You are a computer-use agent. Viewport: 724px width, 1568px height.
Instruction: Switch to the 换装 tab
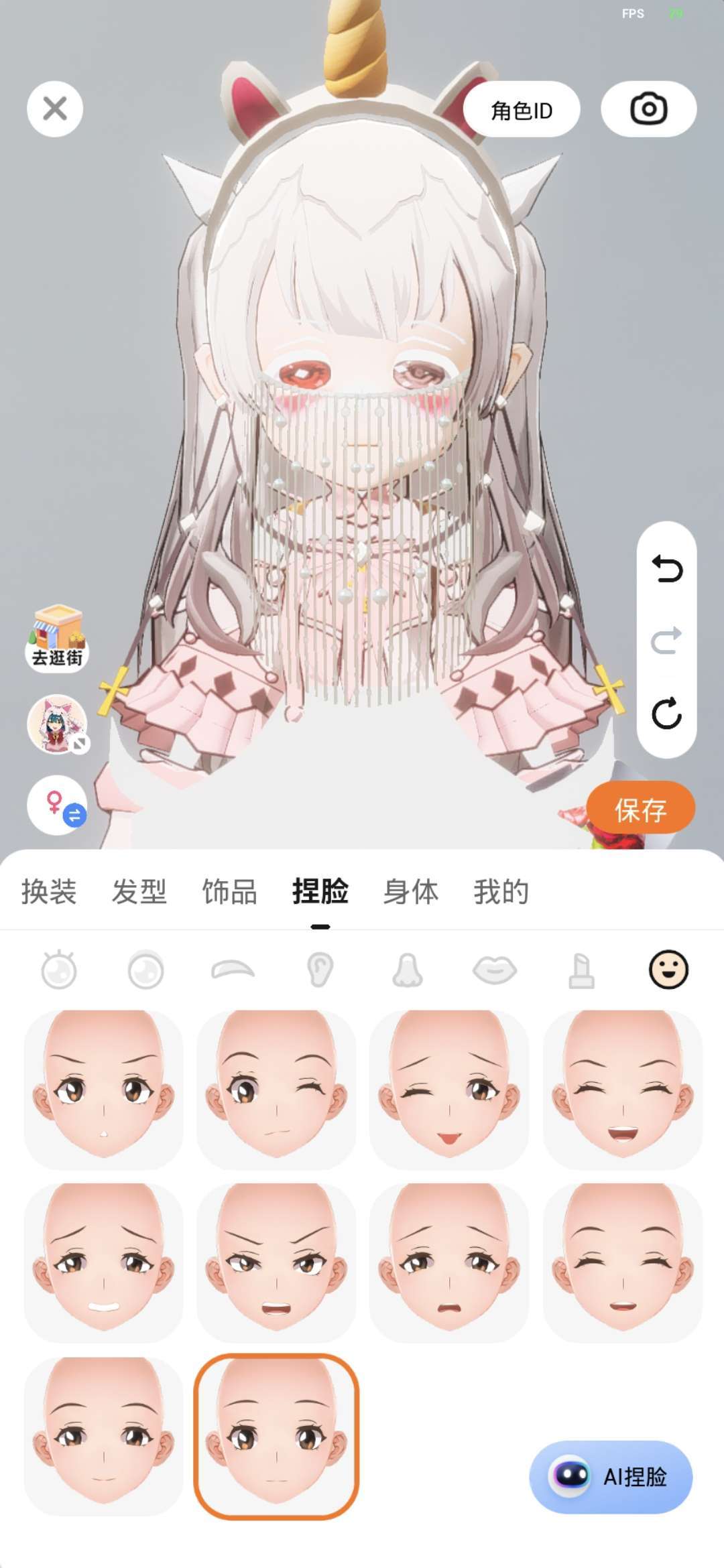tap(49, 892)
